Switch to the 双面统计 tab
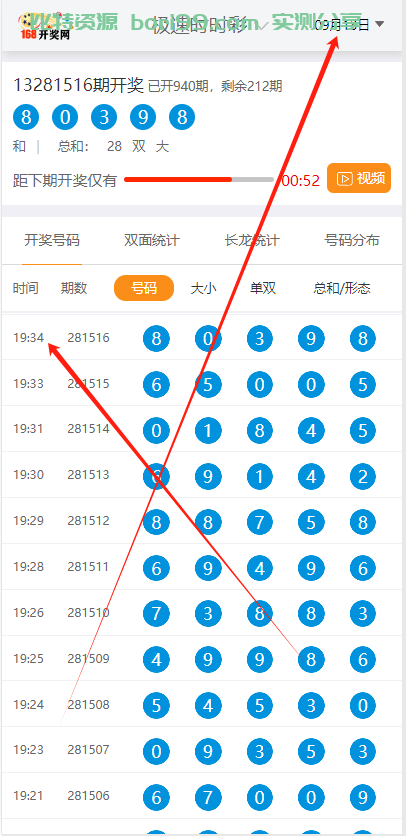The width and height of the screenshot is (406, 836). coord(152,240)
